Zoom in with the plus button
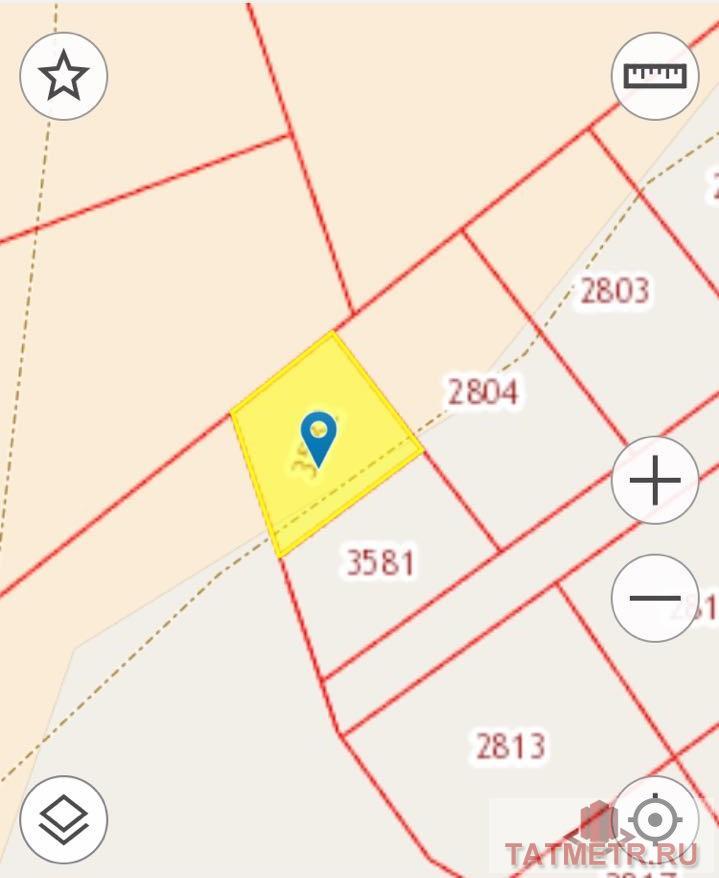Viewport: 719px width, 878px height. (x=654, y=481)
